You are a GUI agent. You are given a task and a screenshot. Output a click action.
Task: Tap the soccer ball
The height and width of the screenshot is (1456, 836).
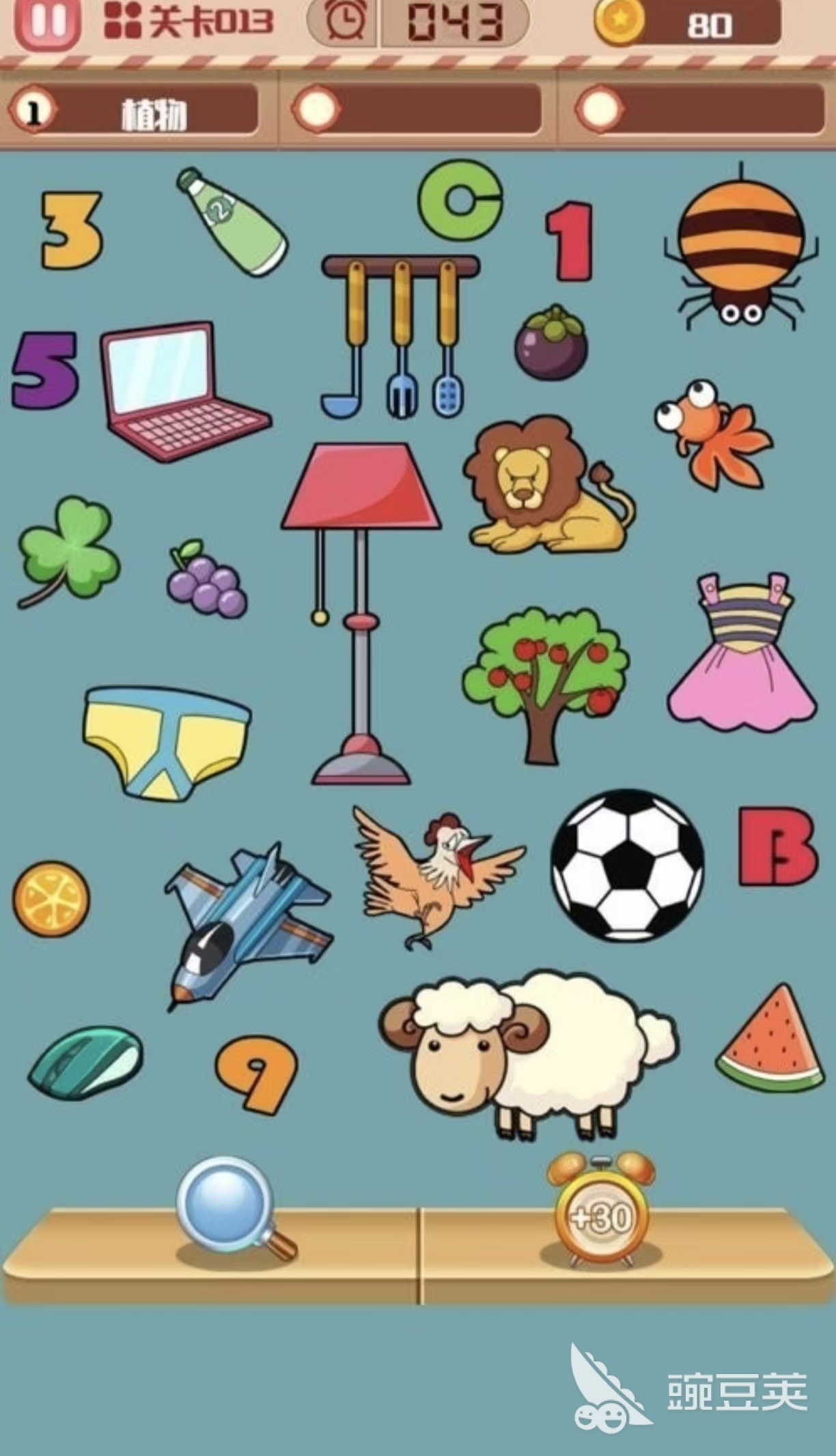pos(627,866)
